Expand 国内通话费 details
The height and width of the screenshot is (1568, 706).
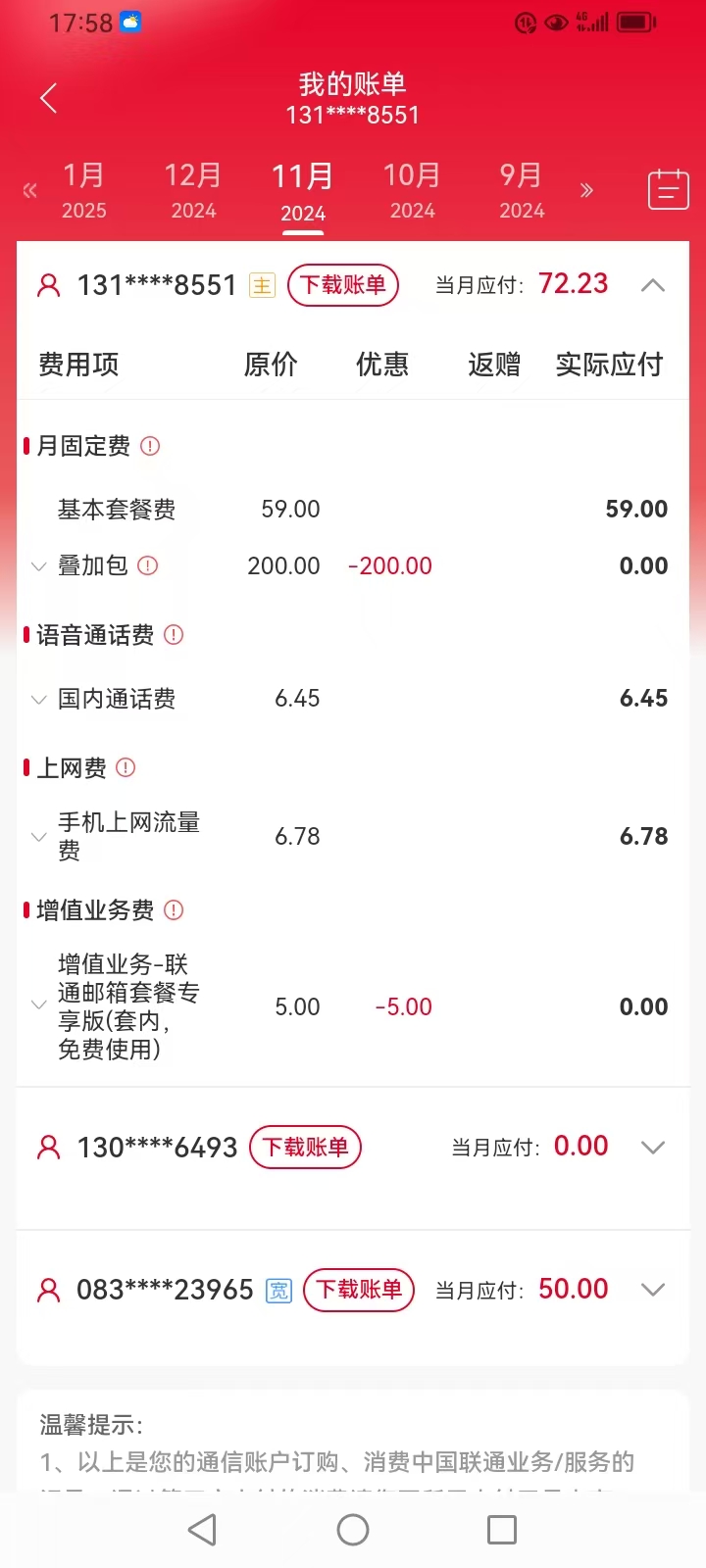[39, 700]
